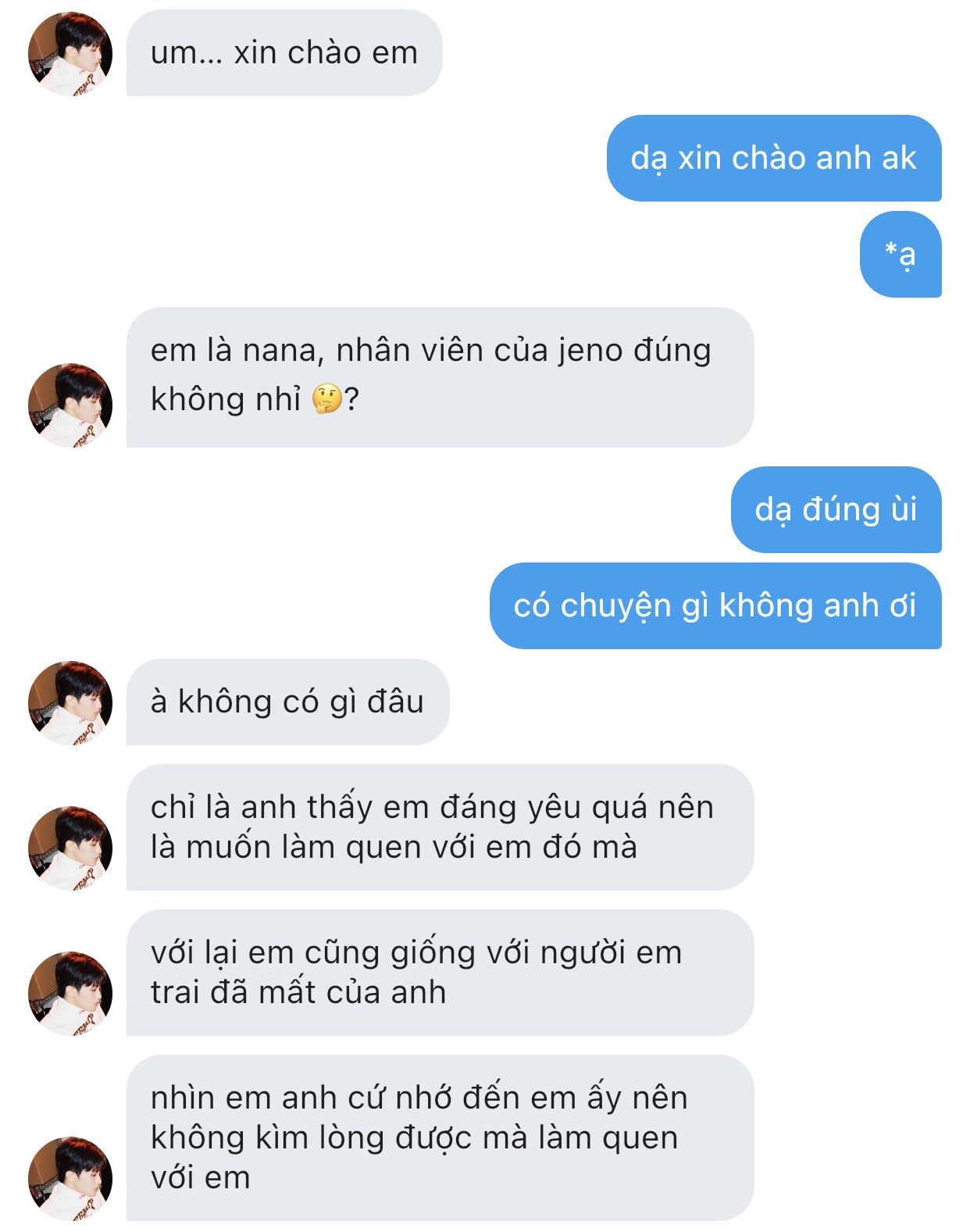Open avatar next to "với lại em cũng giống"

pos(70,993)
